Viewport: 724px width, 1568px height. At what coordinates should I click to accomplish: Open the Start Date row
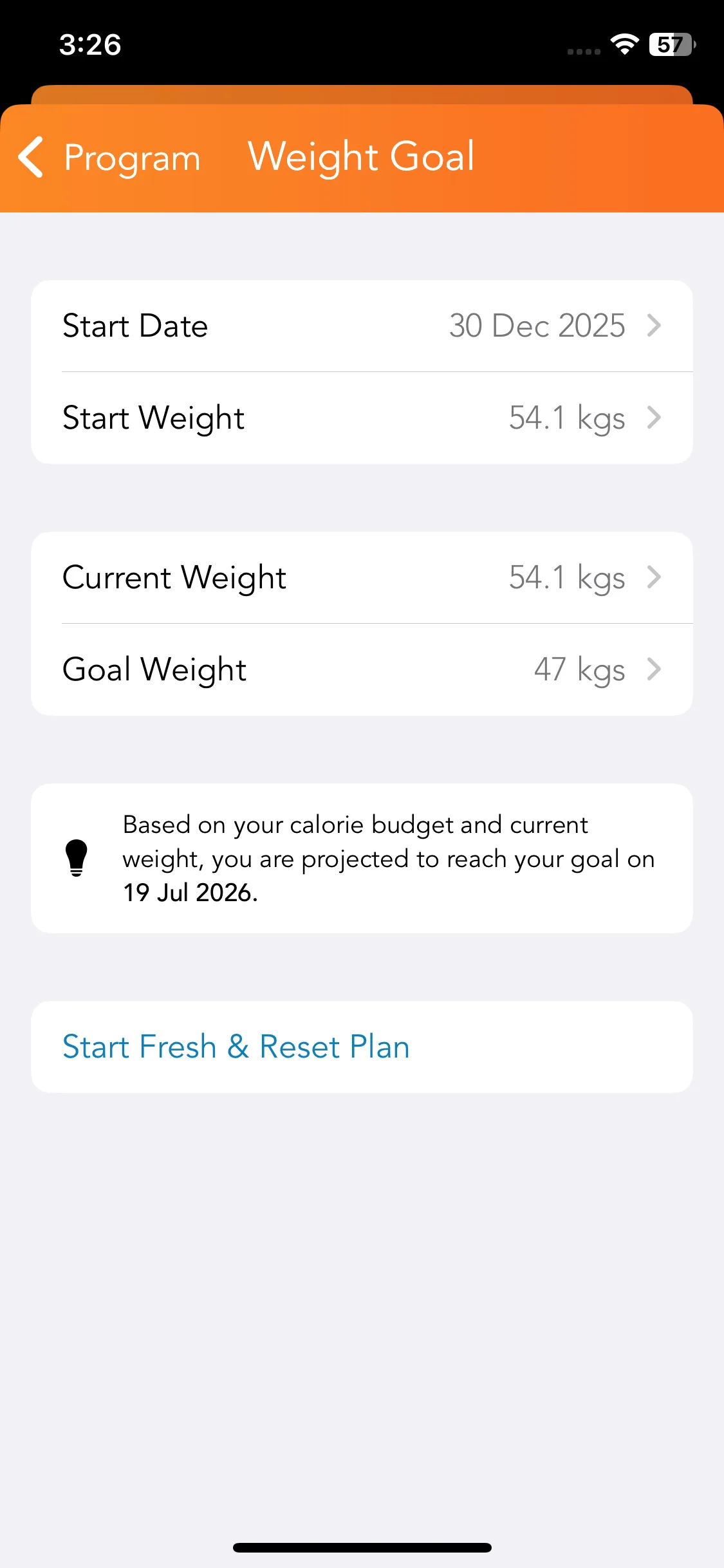(362, 326)
